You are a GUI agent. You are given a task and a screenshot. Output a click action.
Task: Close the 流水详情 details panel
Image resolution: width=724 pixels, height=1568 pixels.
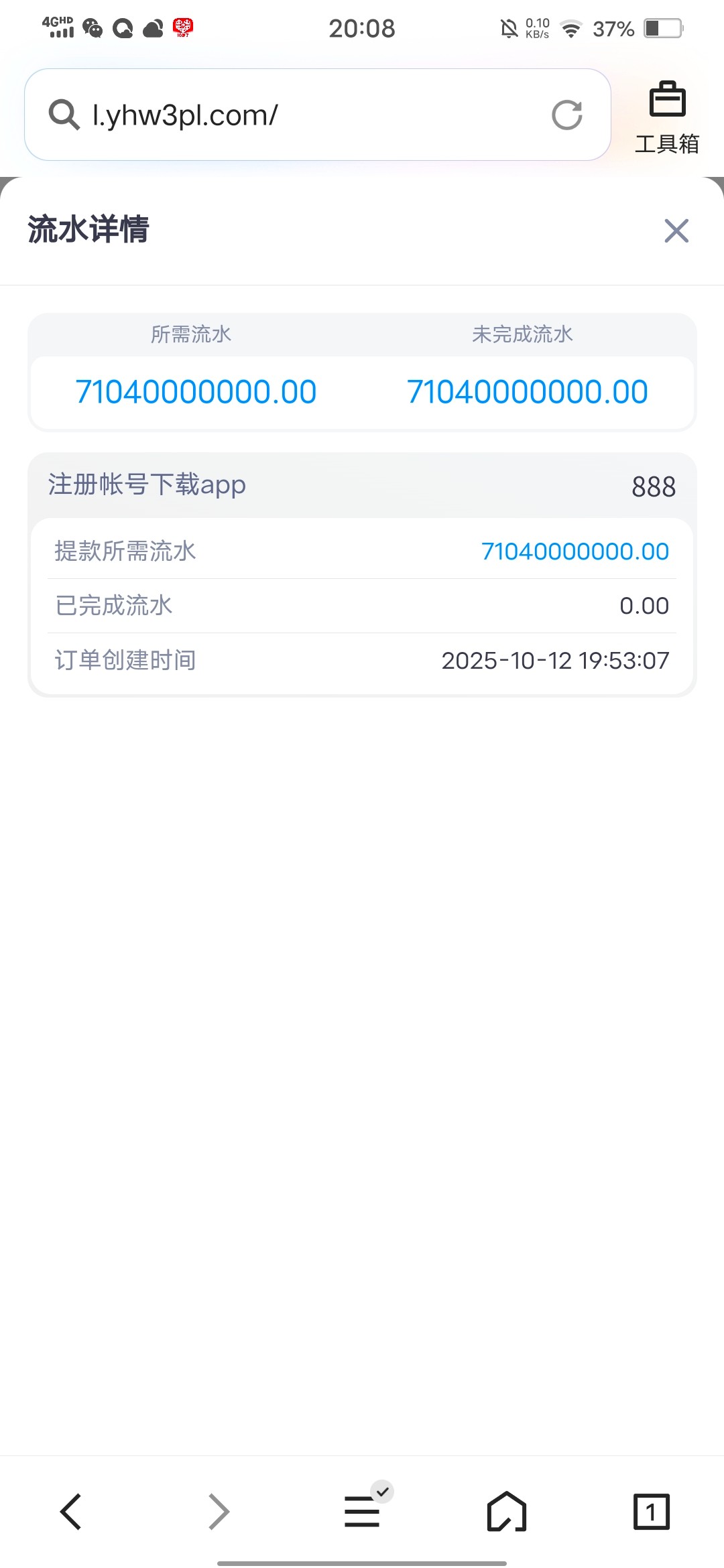(676, 231)
